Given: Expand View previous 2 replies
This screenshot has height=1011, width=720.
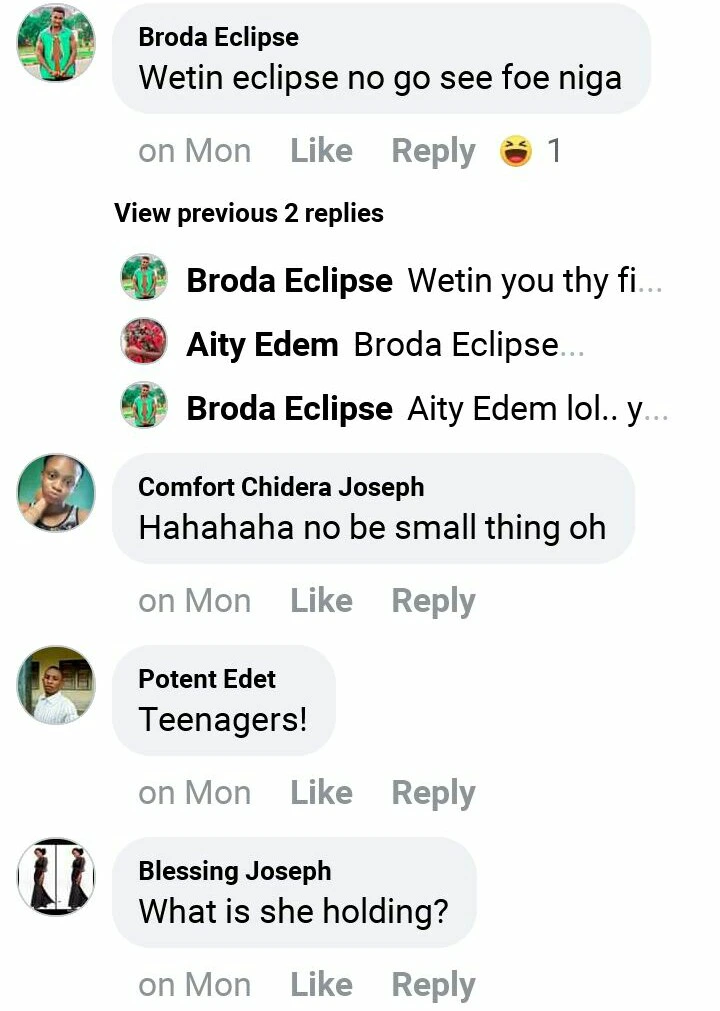Looking at the screenshot, I should click(x=249, y=213).
